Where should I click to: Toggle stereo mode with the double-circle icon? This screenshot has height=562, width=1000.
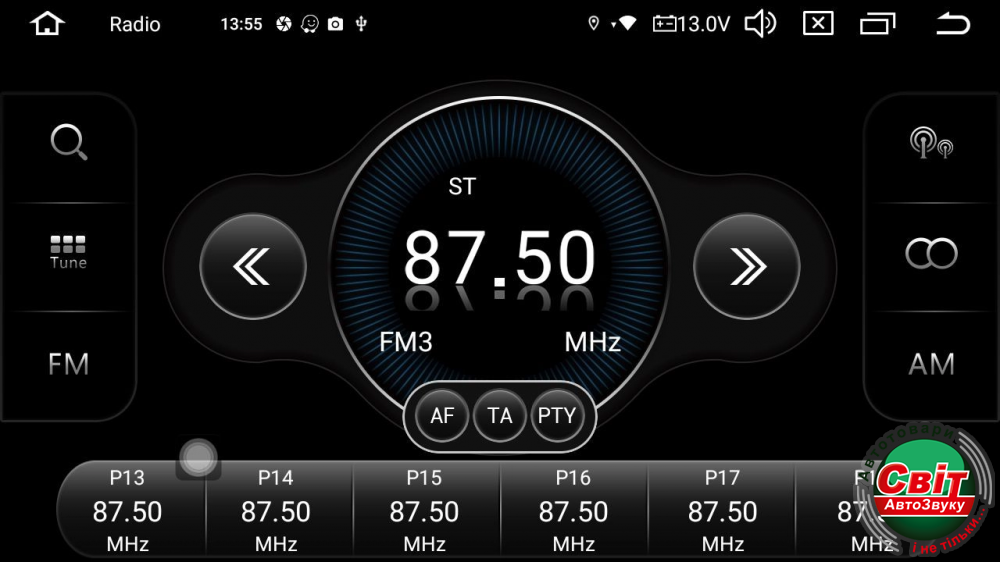click(x=931, y=253)
